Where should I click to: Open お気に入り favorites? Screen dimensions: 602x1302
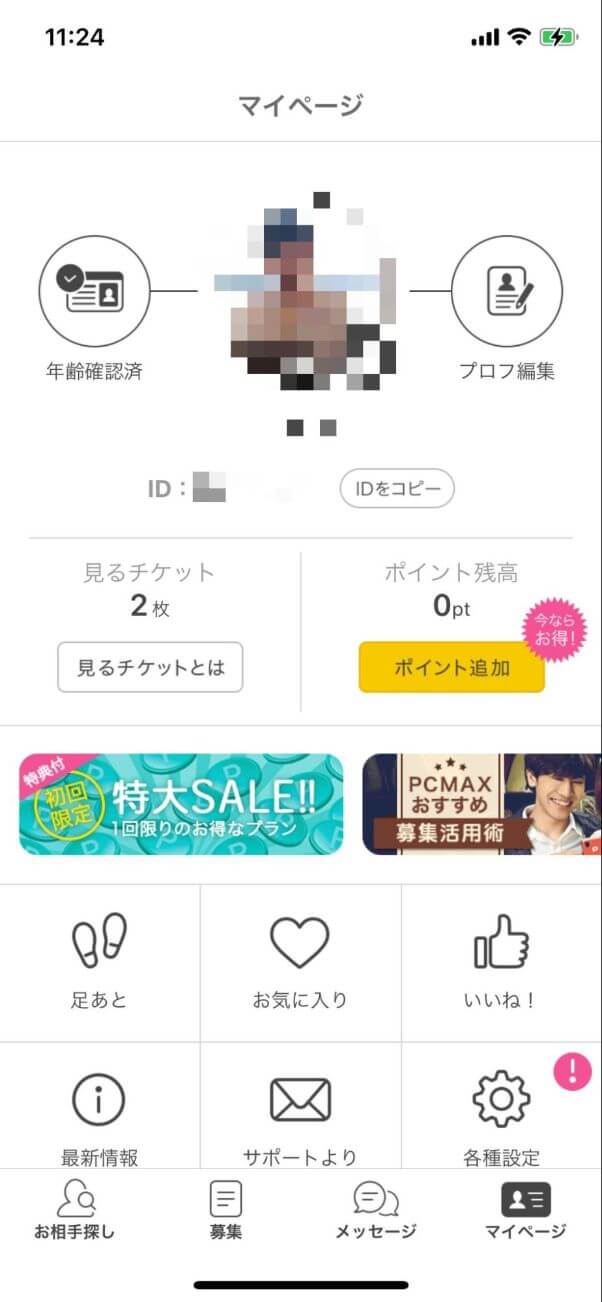[300, 961]
